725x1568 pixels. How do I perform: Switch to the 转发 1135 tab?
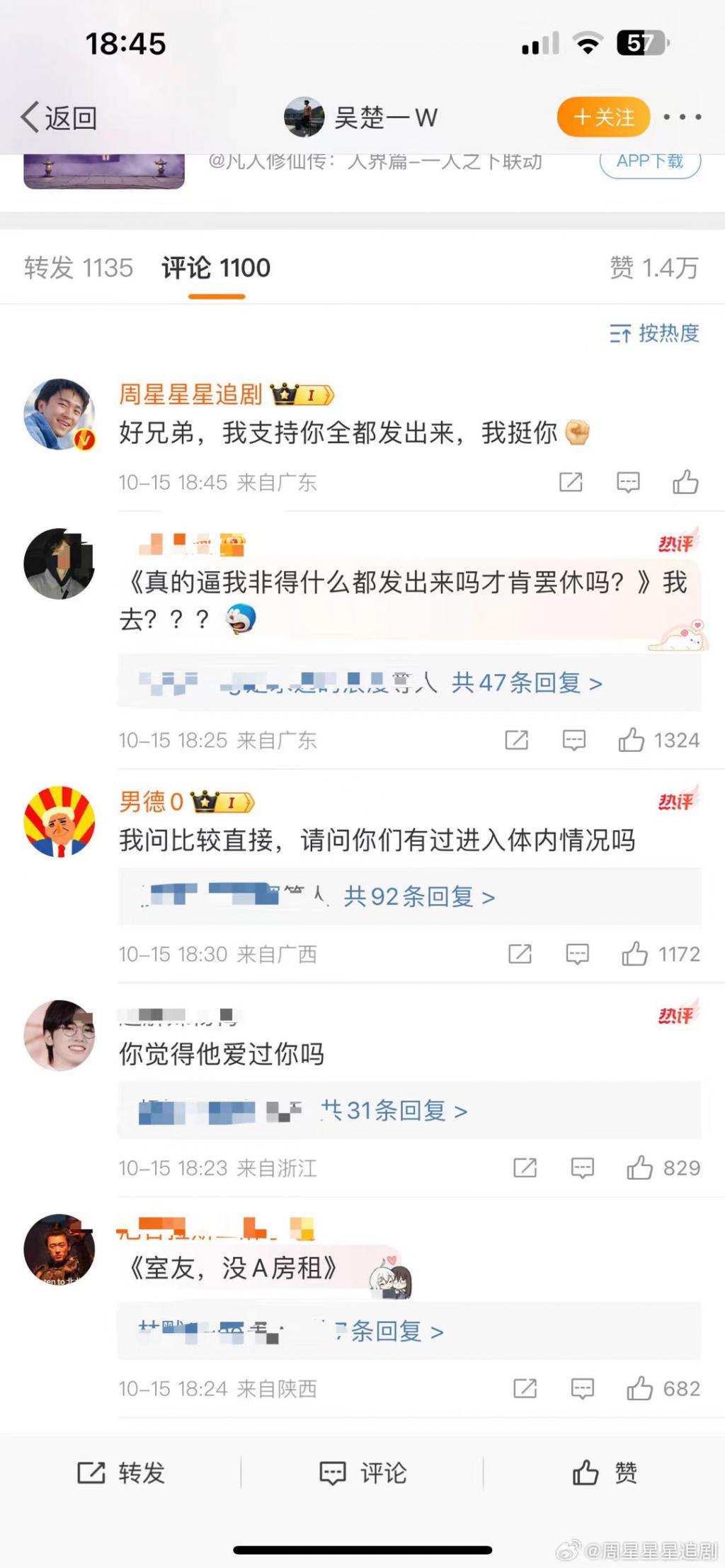pyautogui.click(x=78, y=268)
